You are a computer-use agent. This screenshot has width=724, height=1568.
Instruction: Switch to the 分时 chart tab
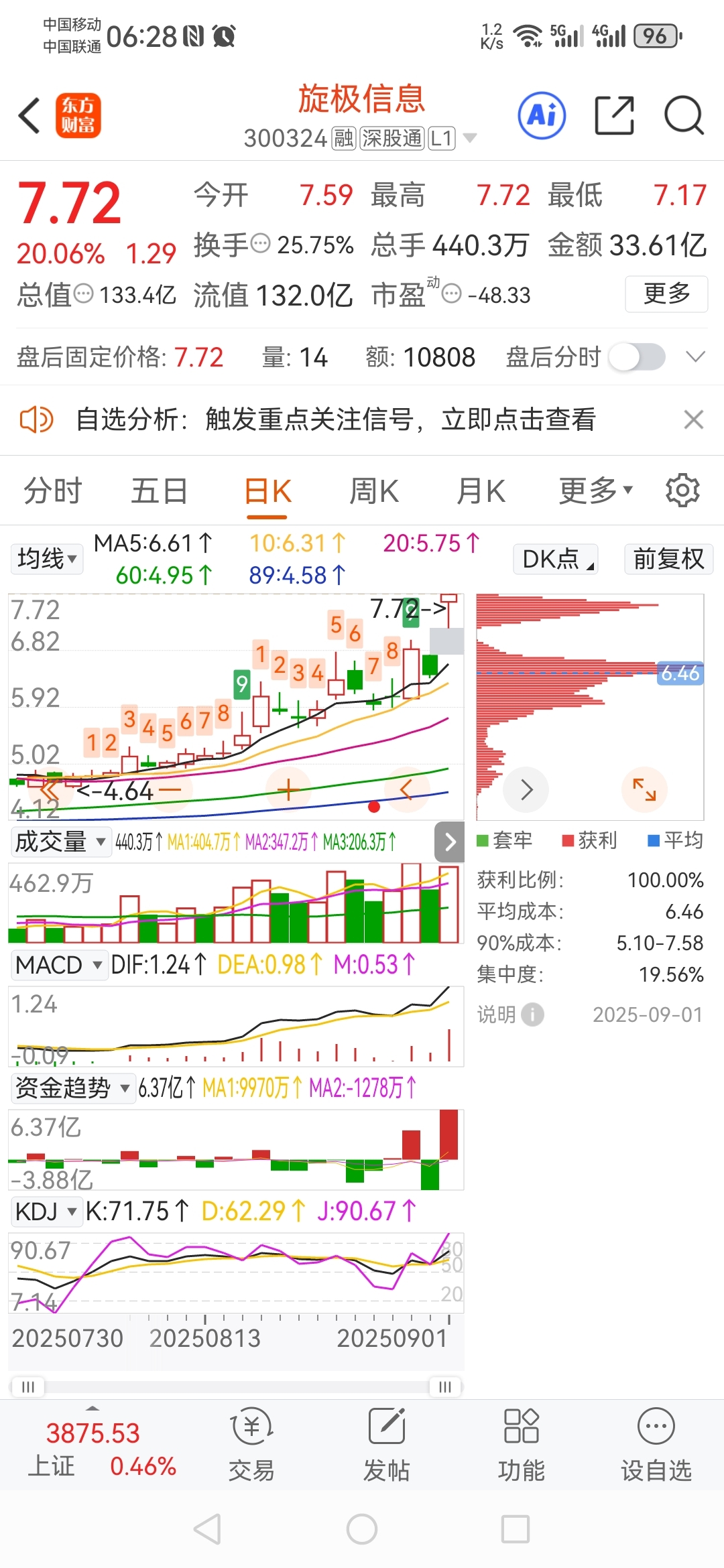[52, 491]
